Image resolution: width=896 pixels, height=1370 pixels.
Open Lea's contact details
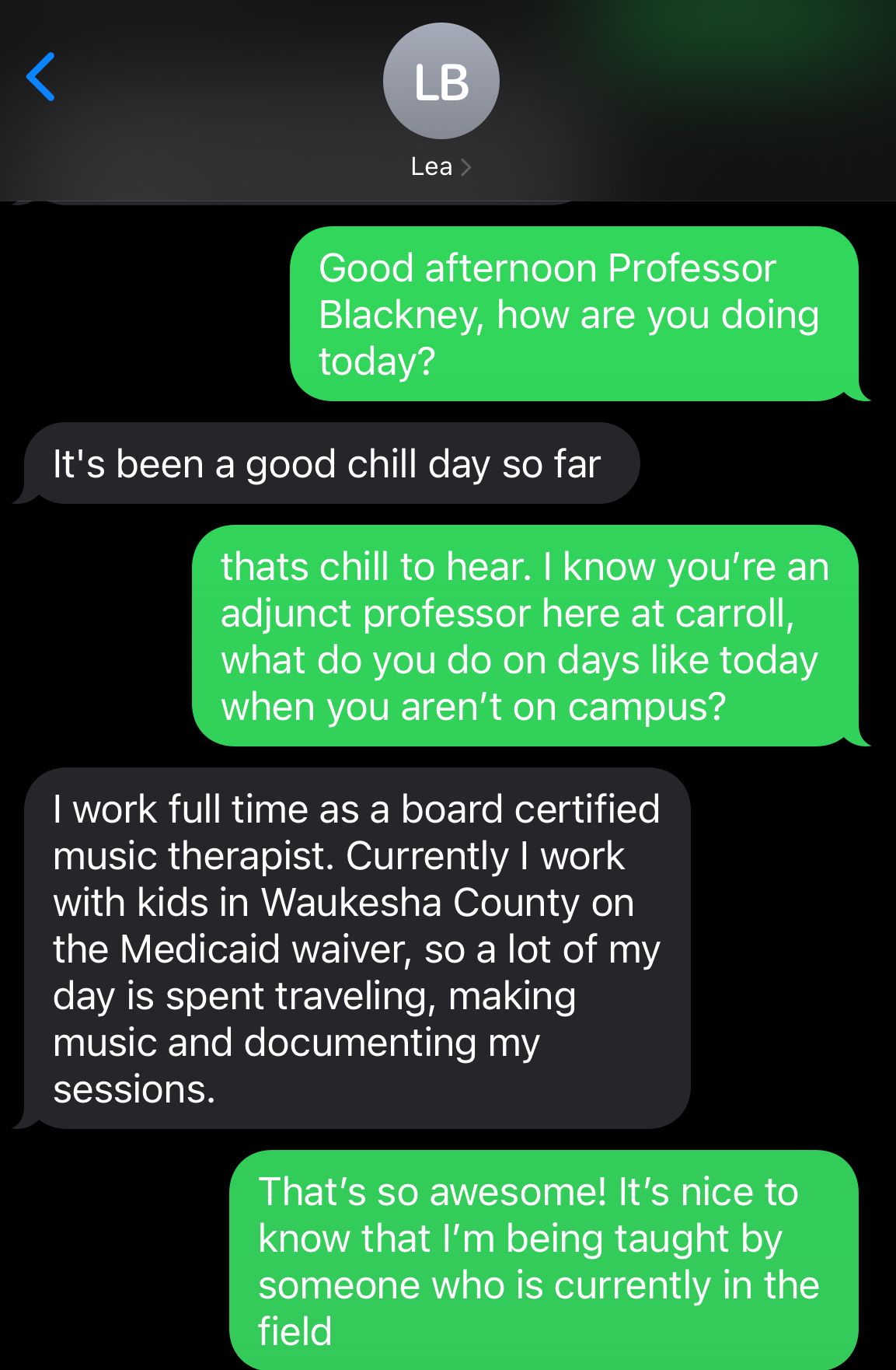pyautogui.click(x=441, y=166)
